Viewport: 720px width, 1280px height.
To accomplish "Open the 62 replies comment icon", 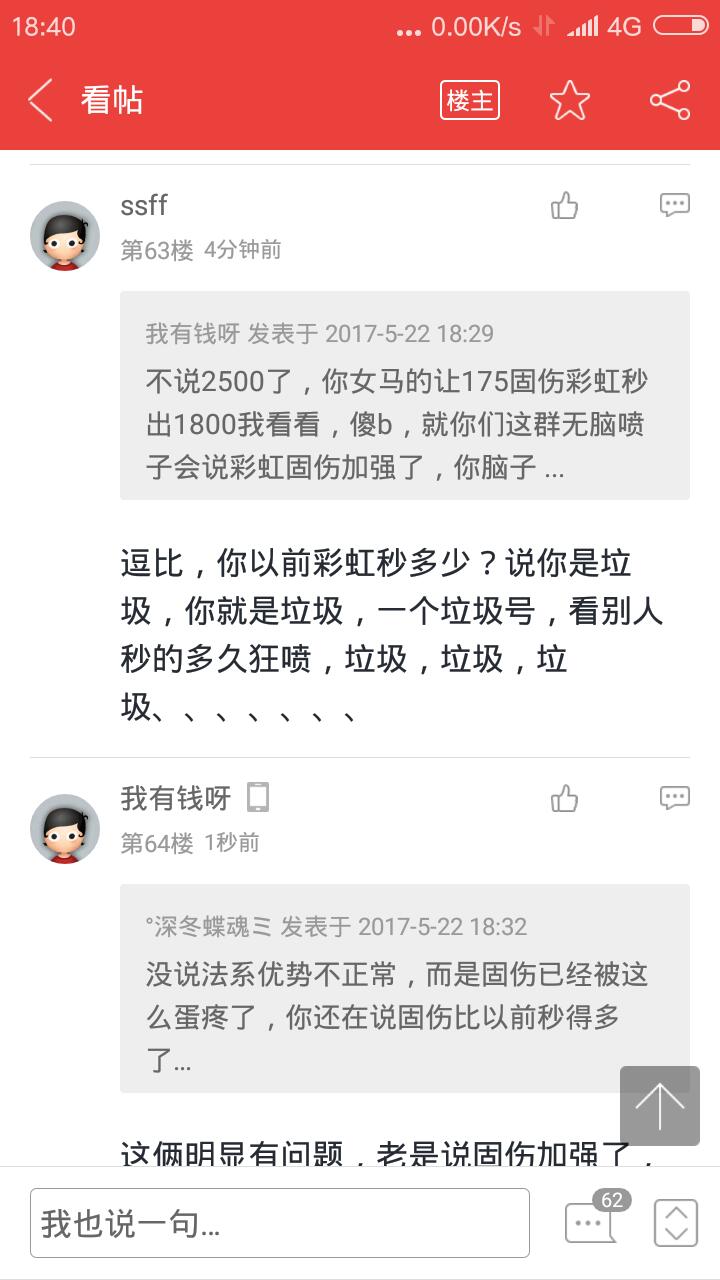I will point(590,1222).
